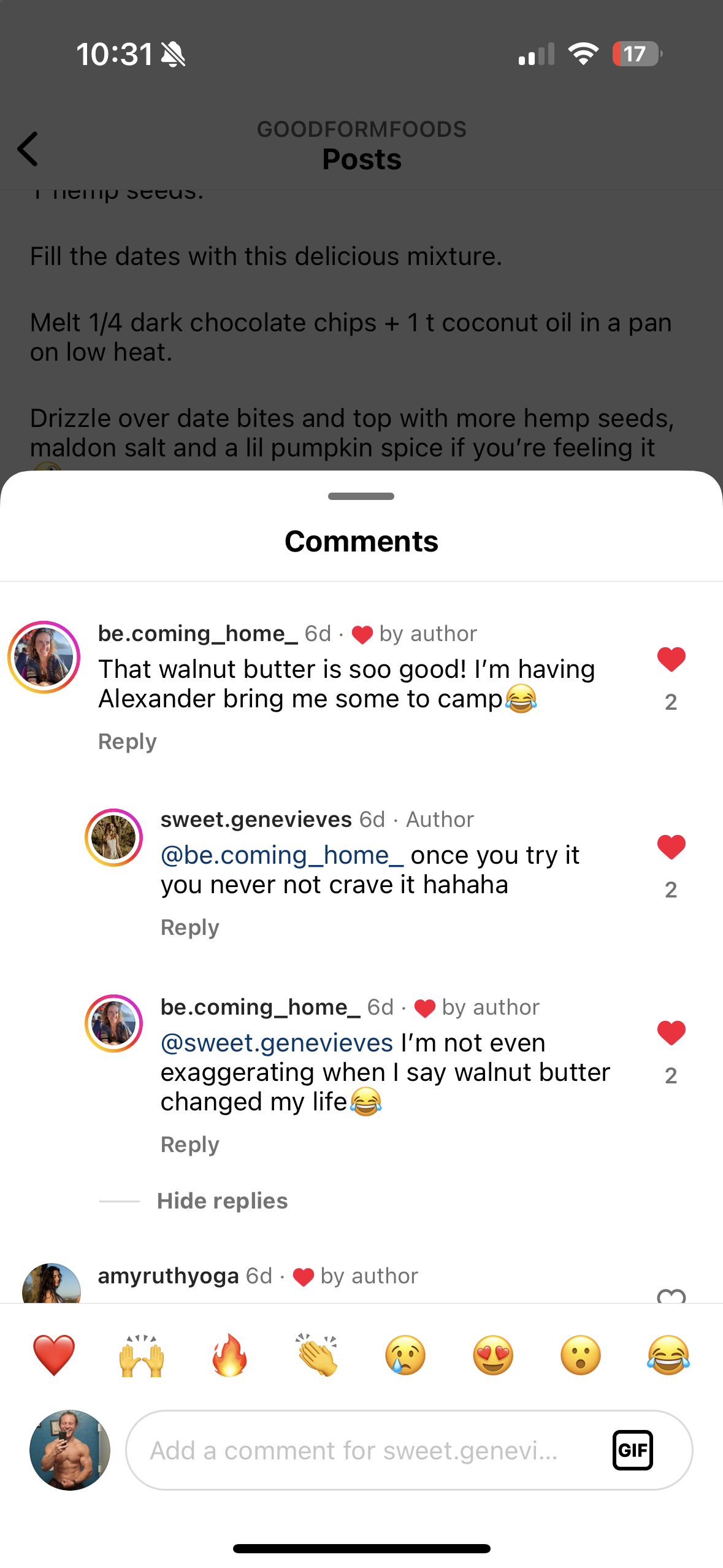Reply to the 'Alexander bring me some' comment
The image size is (723, 1568).
[128, 742]
